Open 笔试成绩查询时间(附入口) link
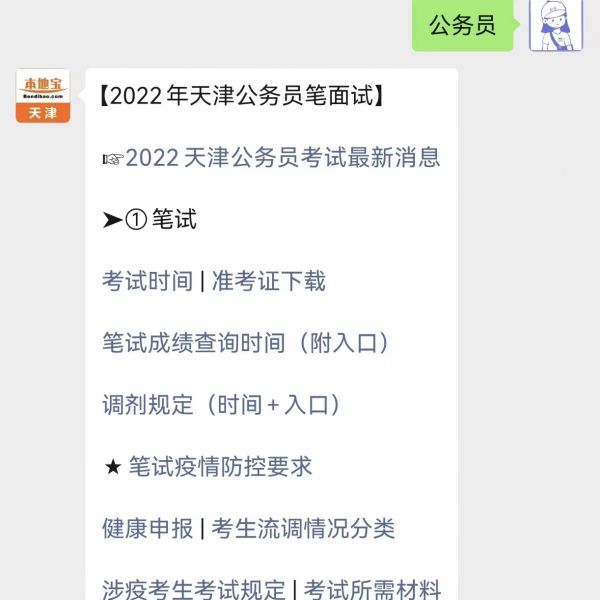Screen dimensions: 600x600 coord(246,343)
